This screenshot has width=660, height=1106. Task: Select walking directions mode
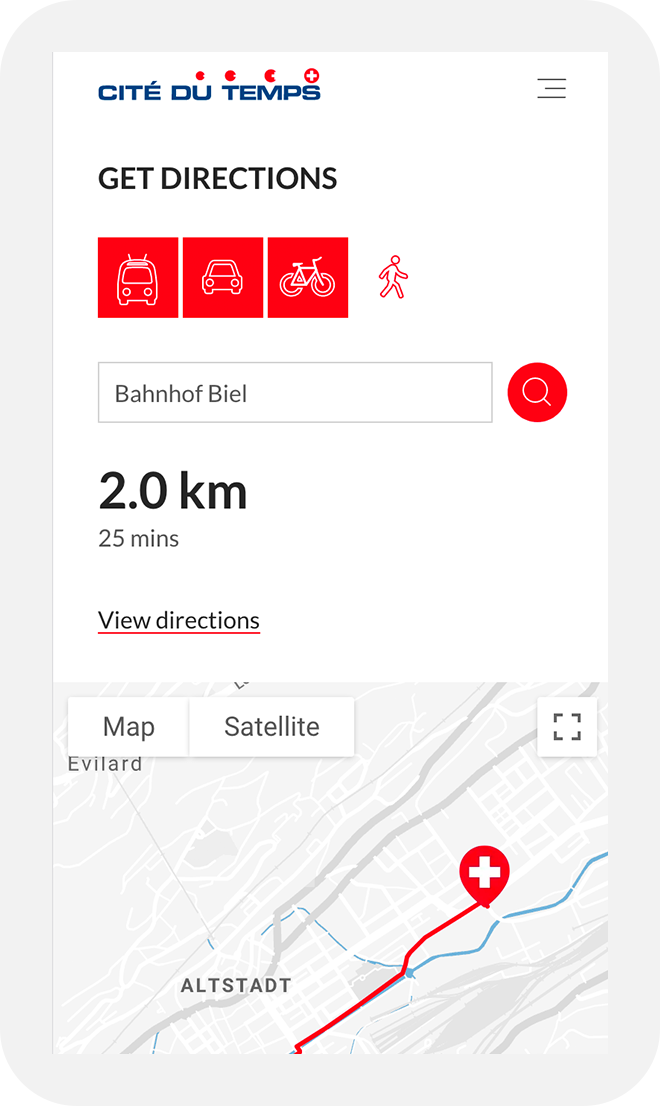pyautogui.click(x=393, y=277)
